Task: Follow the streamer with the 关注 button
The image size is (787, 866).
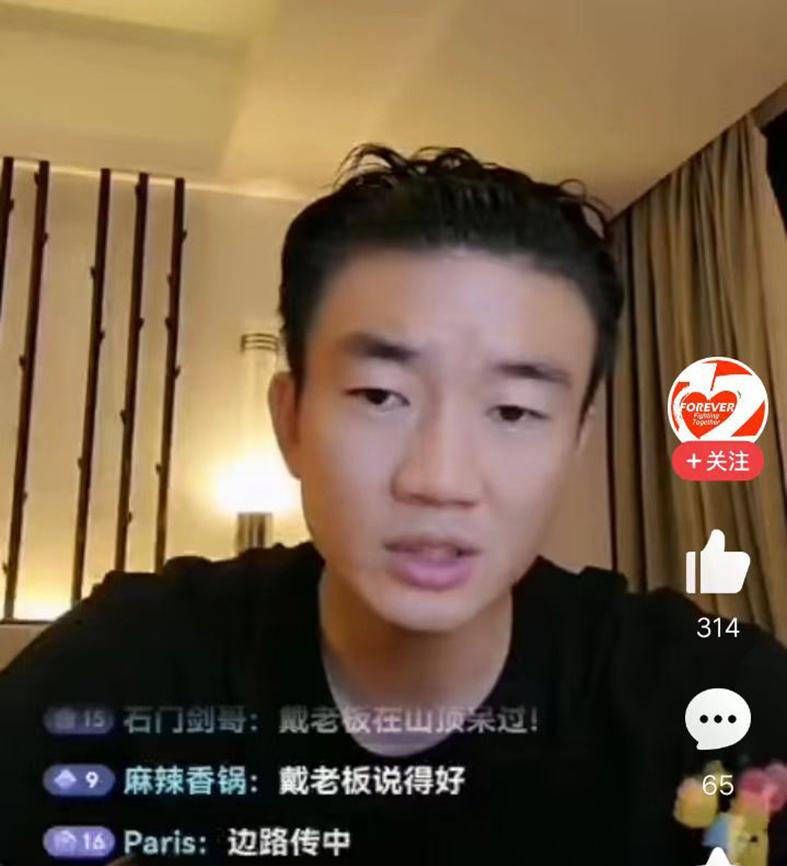Action: tap(717, 461)
